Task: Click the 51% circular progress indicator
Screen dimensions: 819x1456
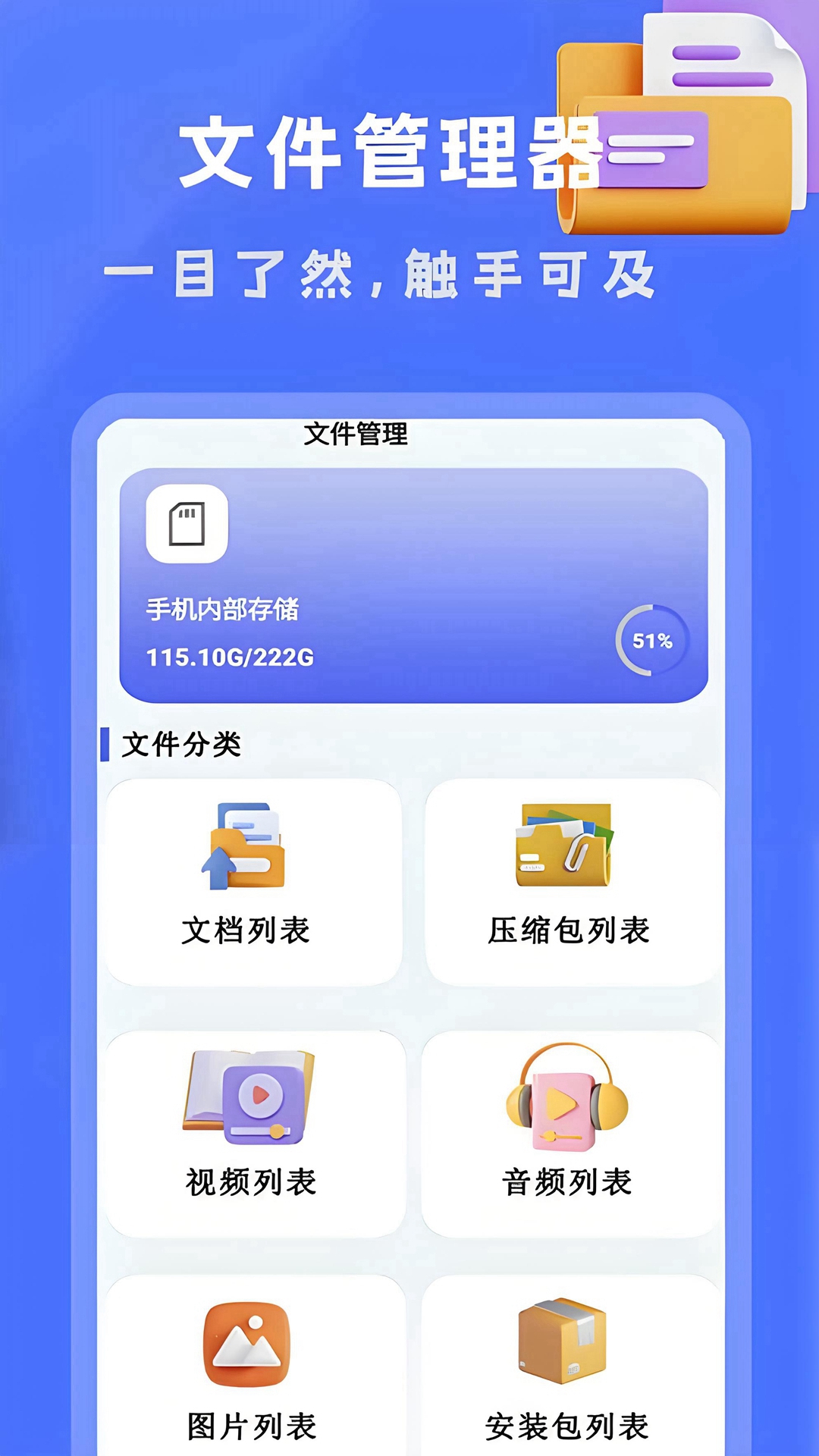Action: (x=651, y=641)
